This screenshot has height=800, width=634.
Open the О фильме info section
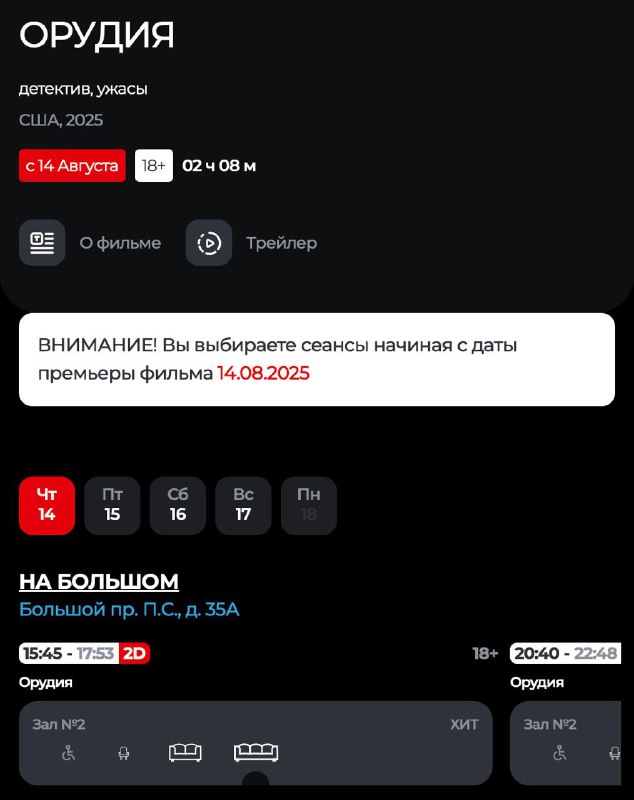point(90,243)
